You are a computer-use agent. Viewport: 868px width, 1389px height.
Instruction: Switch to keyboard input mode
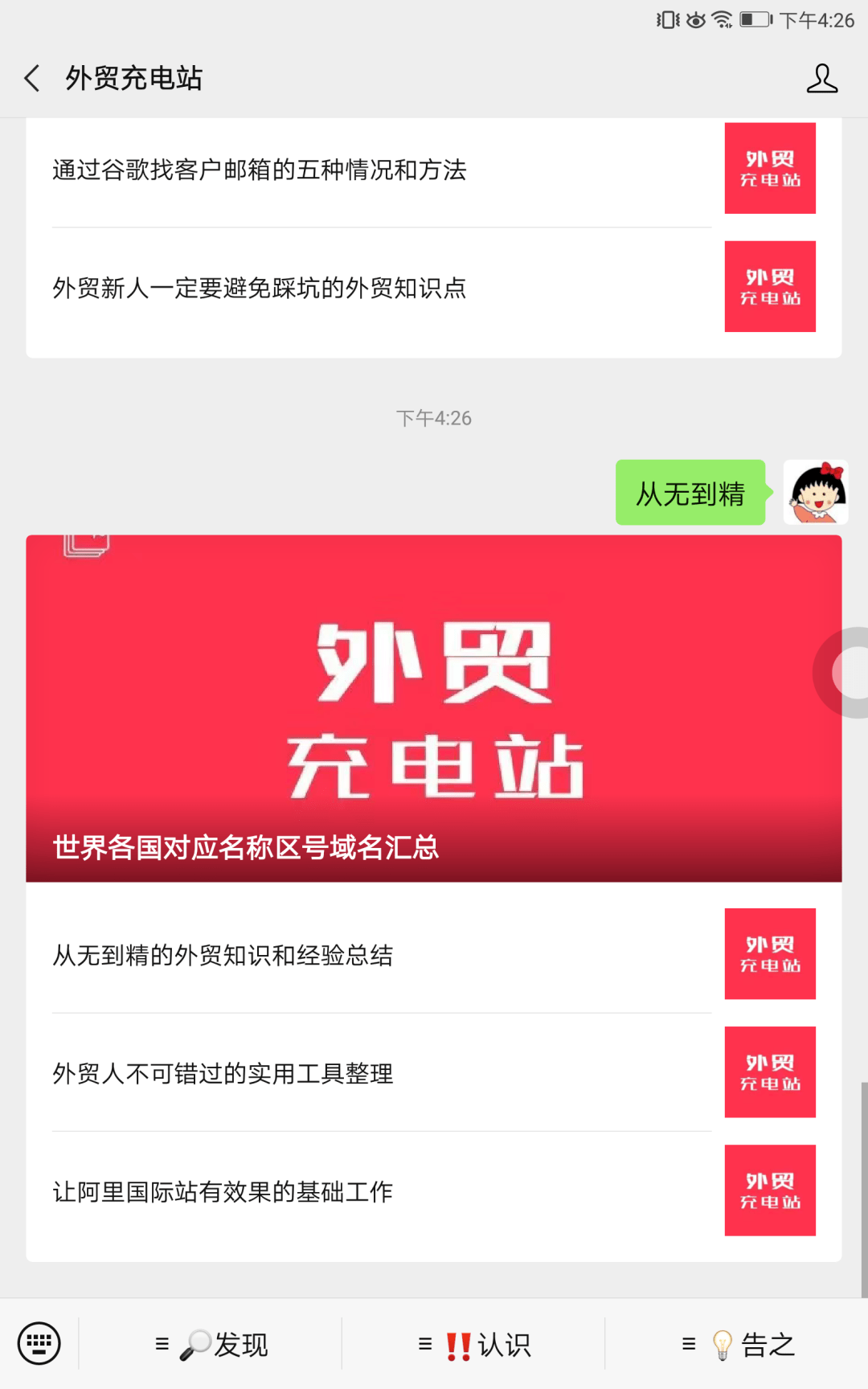point(39,1343)
